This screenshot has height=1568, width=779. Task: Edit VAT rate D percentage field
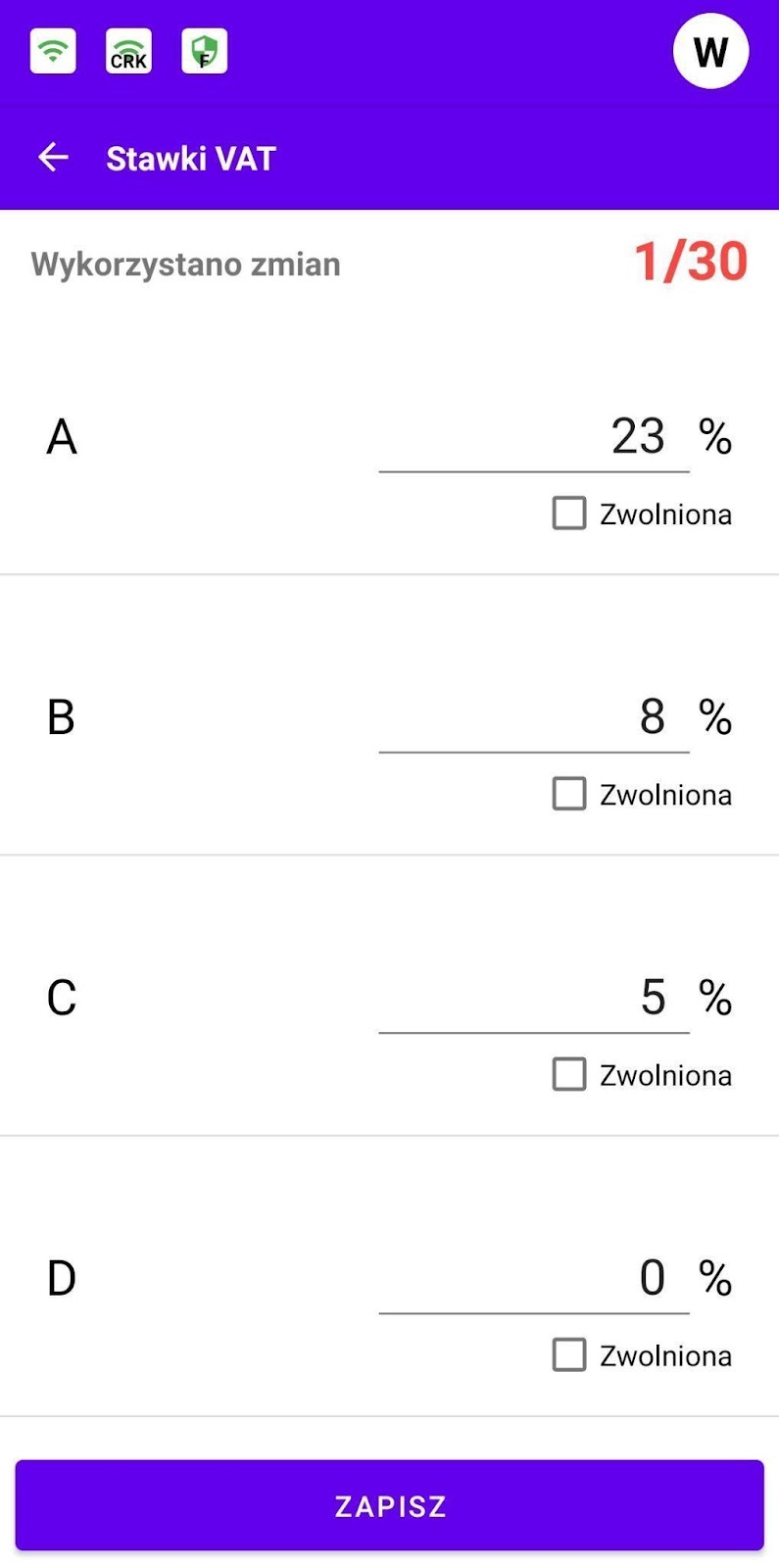pyautogui.click(x=534, y=1278)
